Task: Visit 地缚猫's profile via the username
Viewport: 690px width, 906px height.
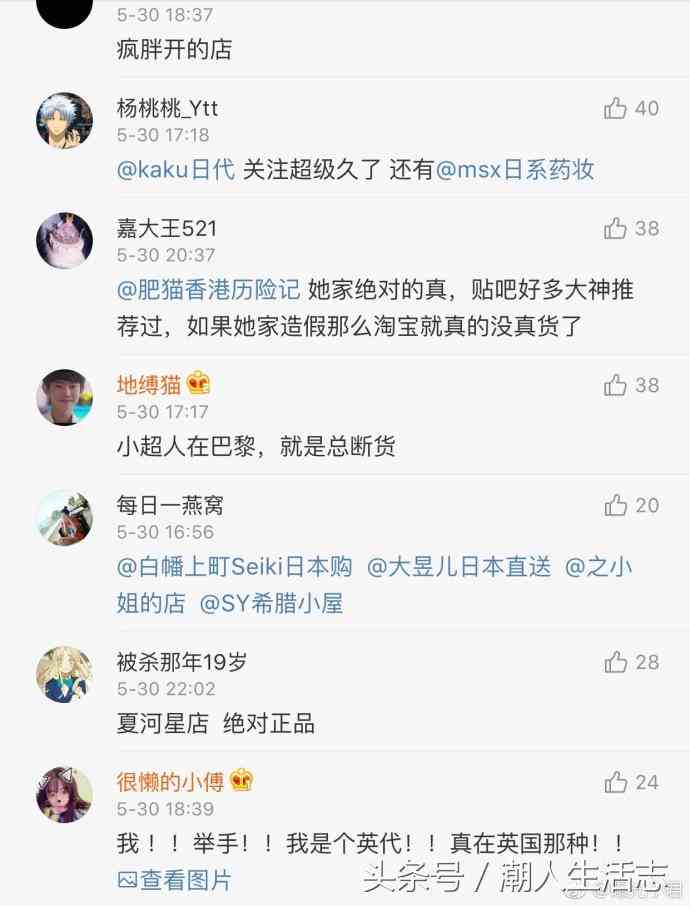Action: coord(149,385)
